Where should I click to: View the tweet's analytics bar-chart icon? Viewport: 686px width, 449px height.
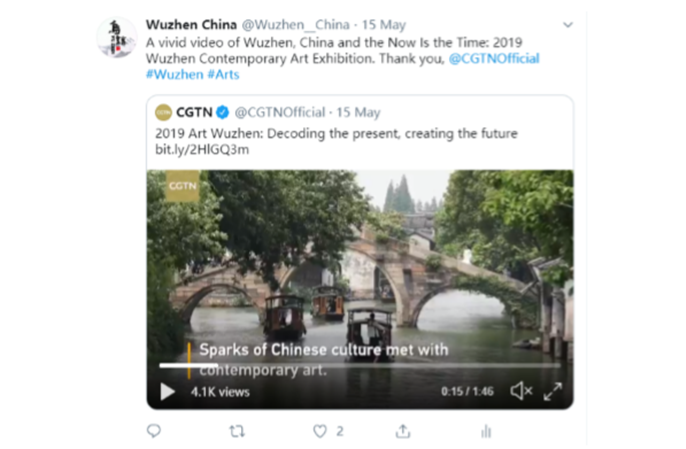point(486,431)
